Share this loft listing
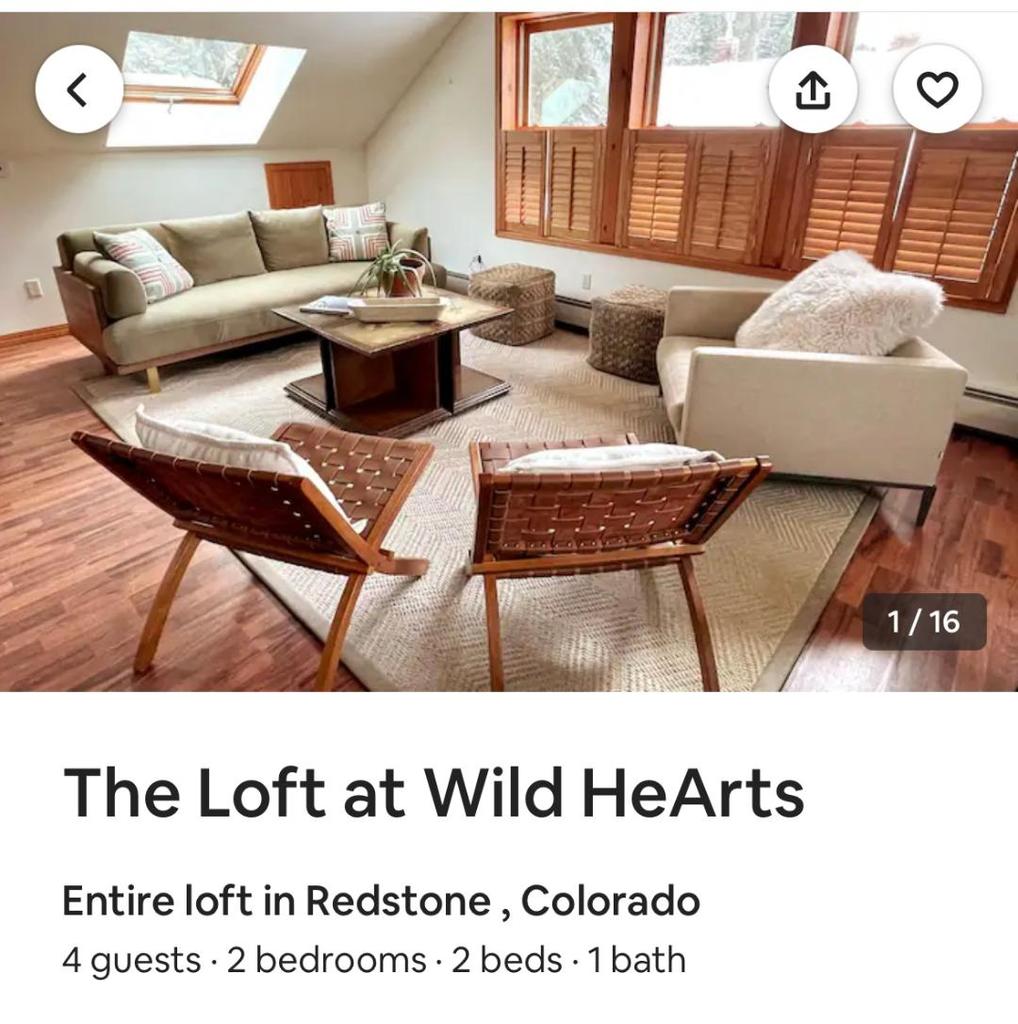 click(813, 90)
